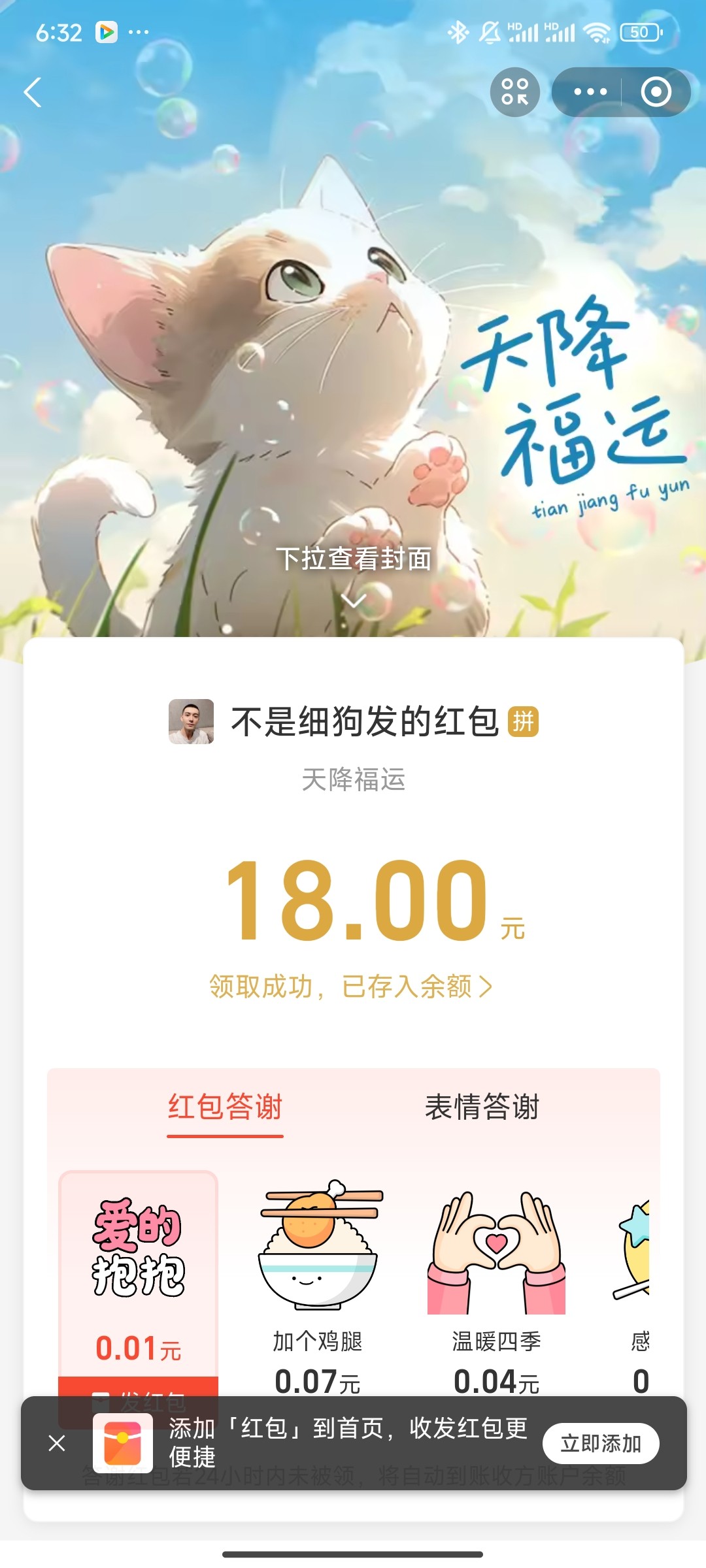The height and width of the screenshot is (1568, 706).
Task: Select the 红包答谢 tab
Action: (225, 1107)
